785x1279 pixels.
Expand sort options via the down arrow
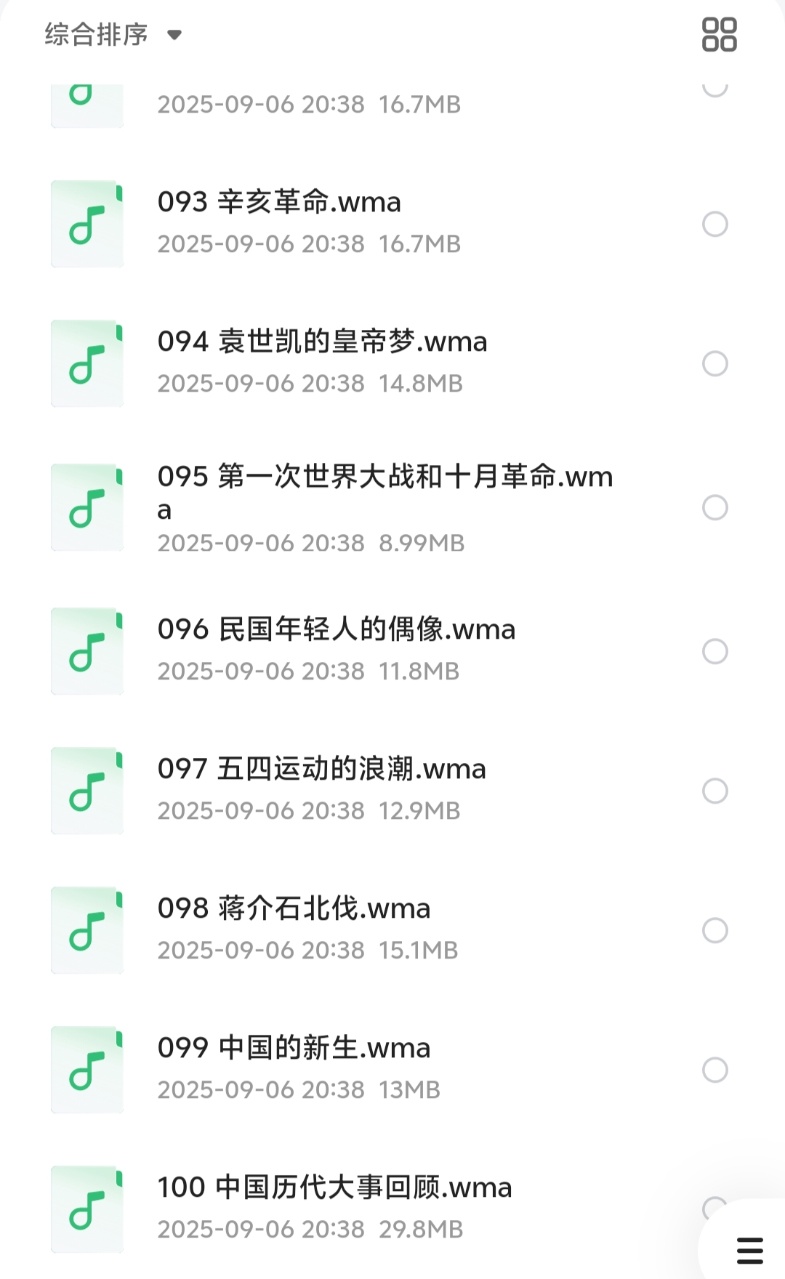[x=174, y=35]
